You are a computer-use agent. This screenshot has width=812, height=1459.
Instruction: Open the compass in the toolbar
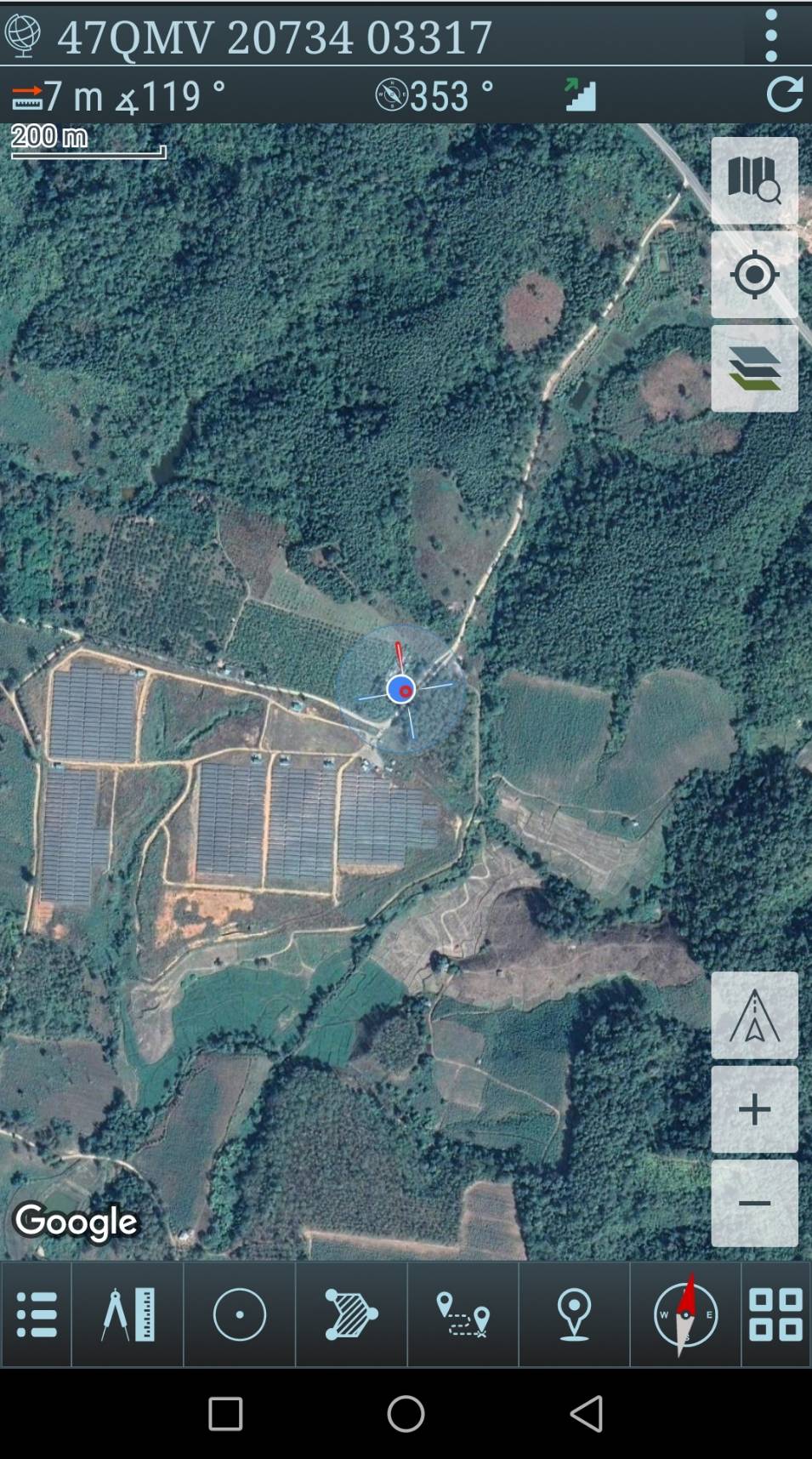point(685,1314)
